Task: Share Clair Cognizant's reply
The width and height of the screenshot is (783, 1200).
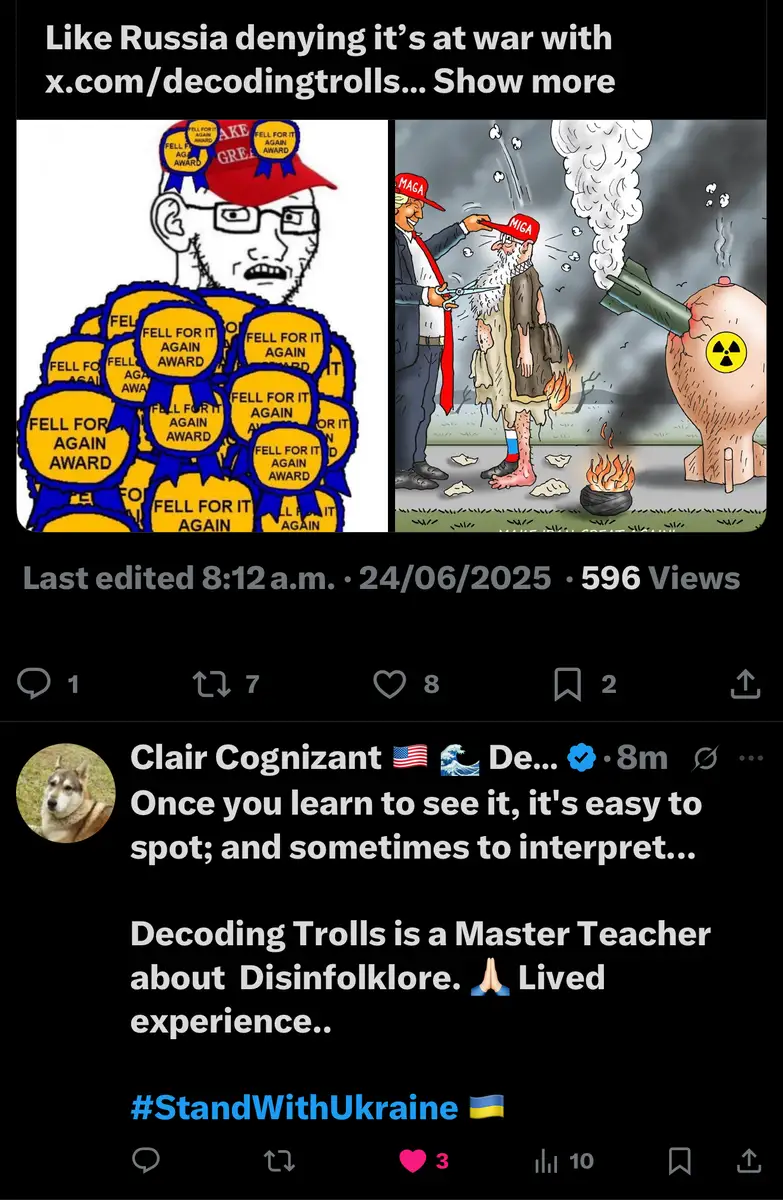Action: (748, 1160)
